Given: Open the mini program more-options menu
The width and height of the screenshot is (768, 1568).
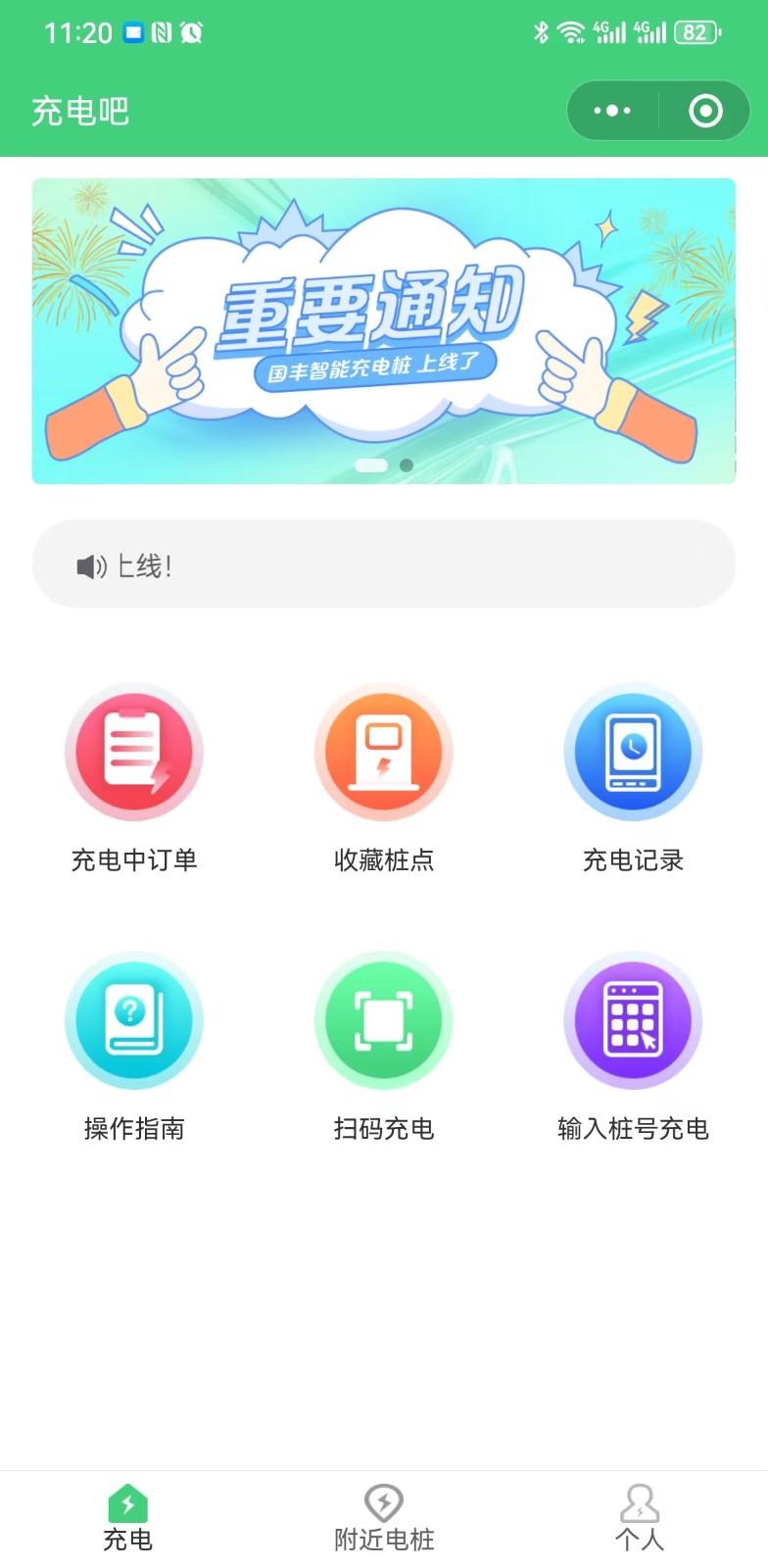Looking at the screenshot, I should pyautogui.click(x=612, y=111).
